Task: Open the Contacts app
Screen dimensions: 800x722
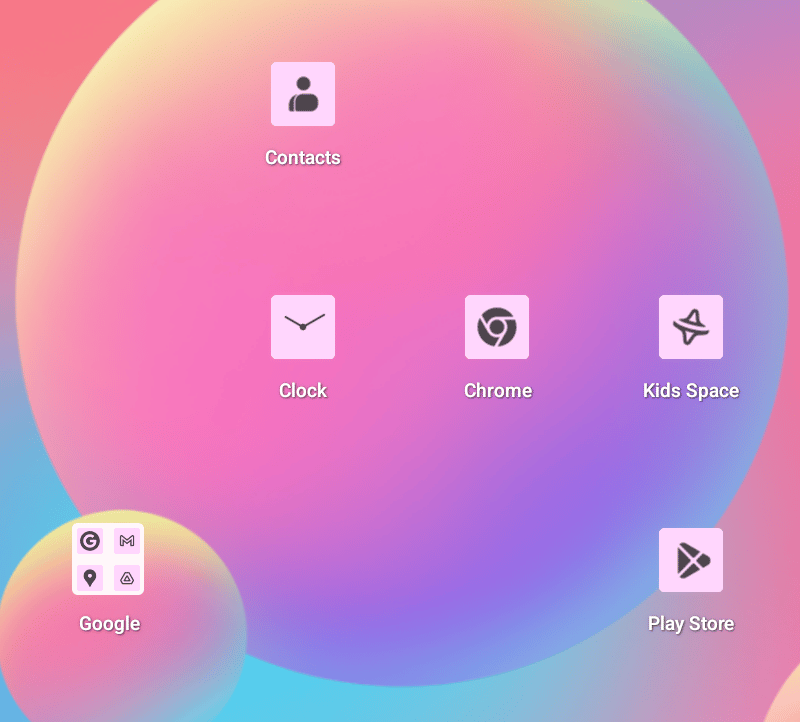Action: [x=303, y=94]
